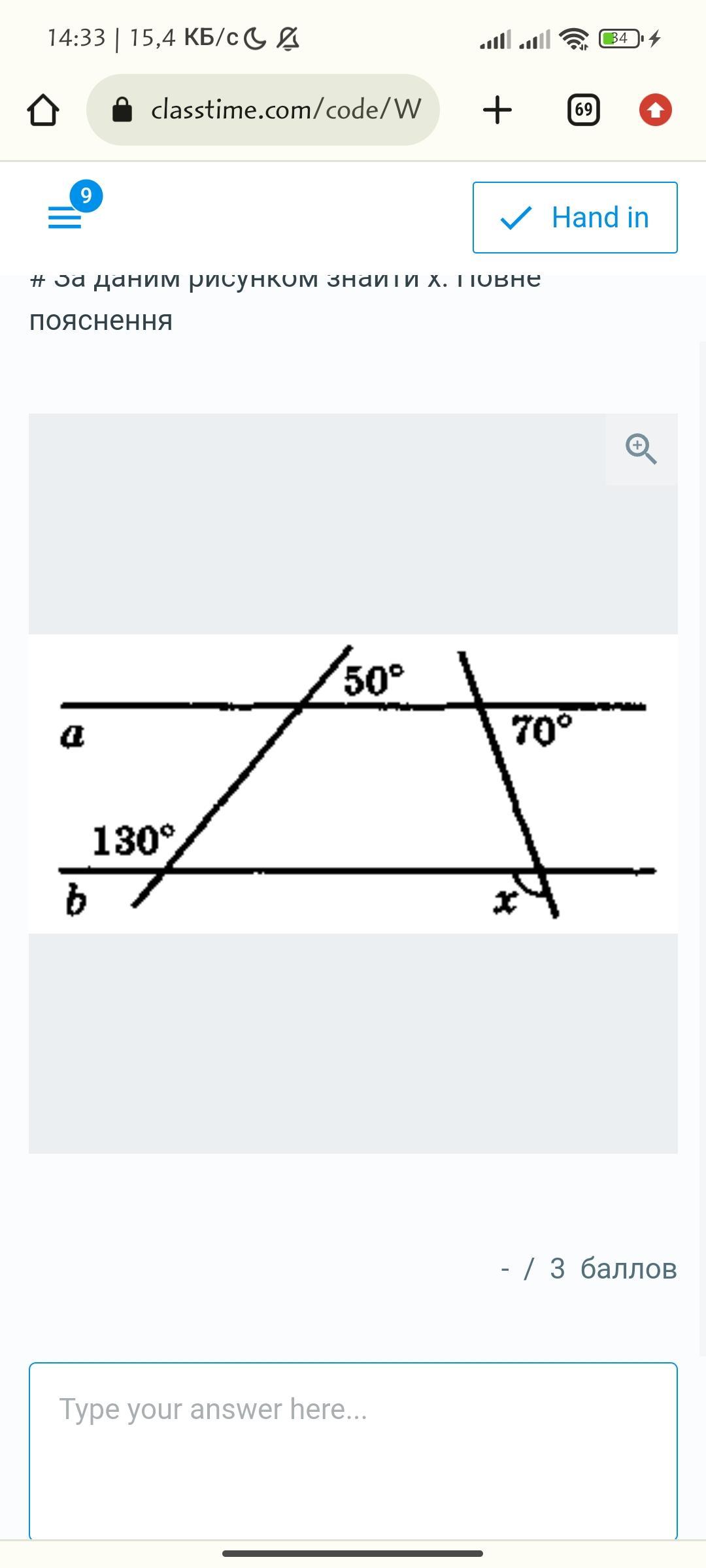Tap the Hand in button
The height and width of the screenshot is (1568, 706).
pos(575,218)
